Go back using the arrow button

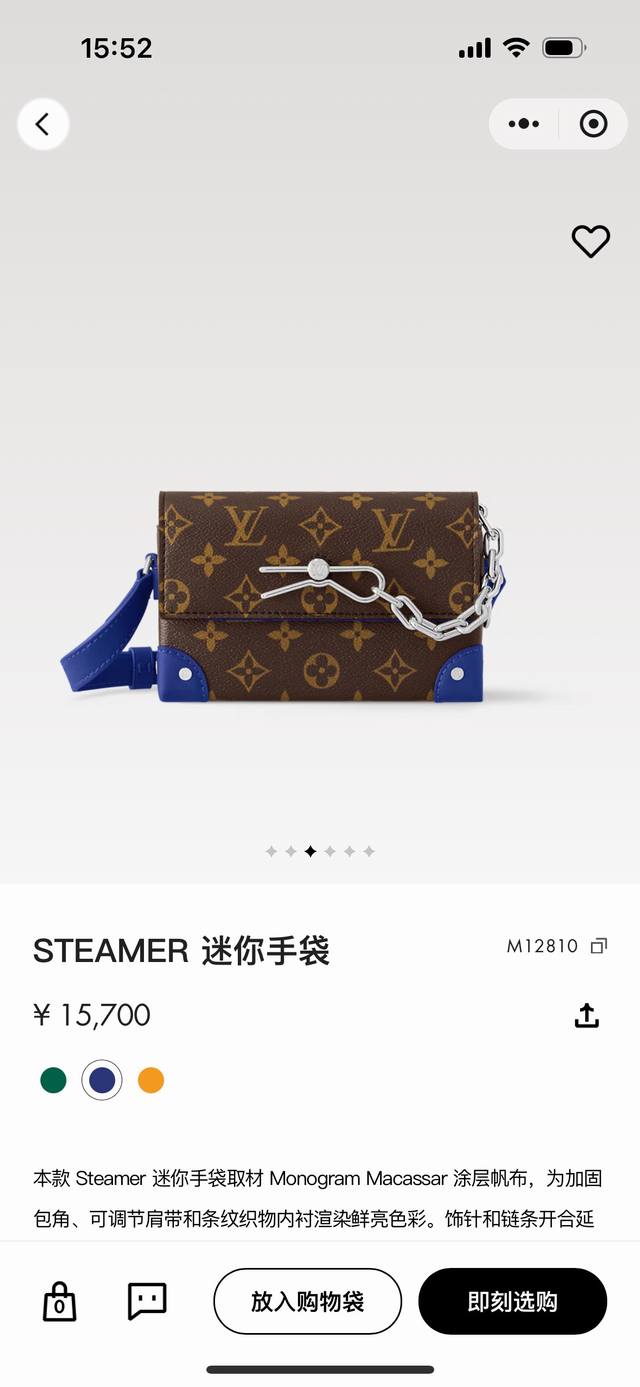[42, 125]
